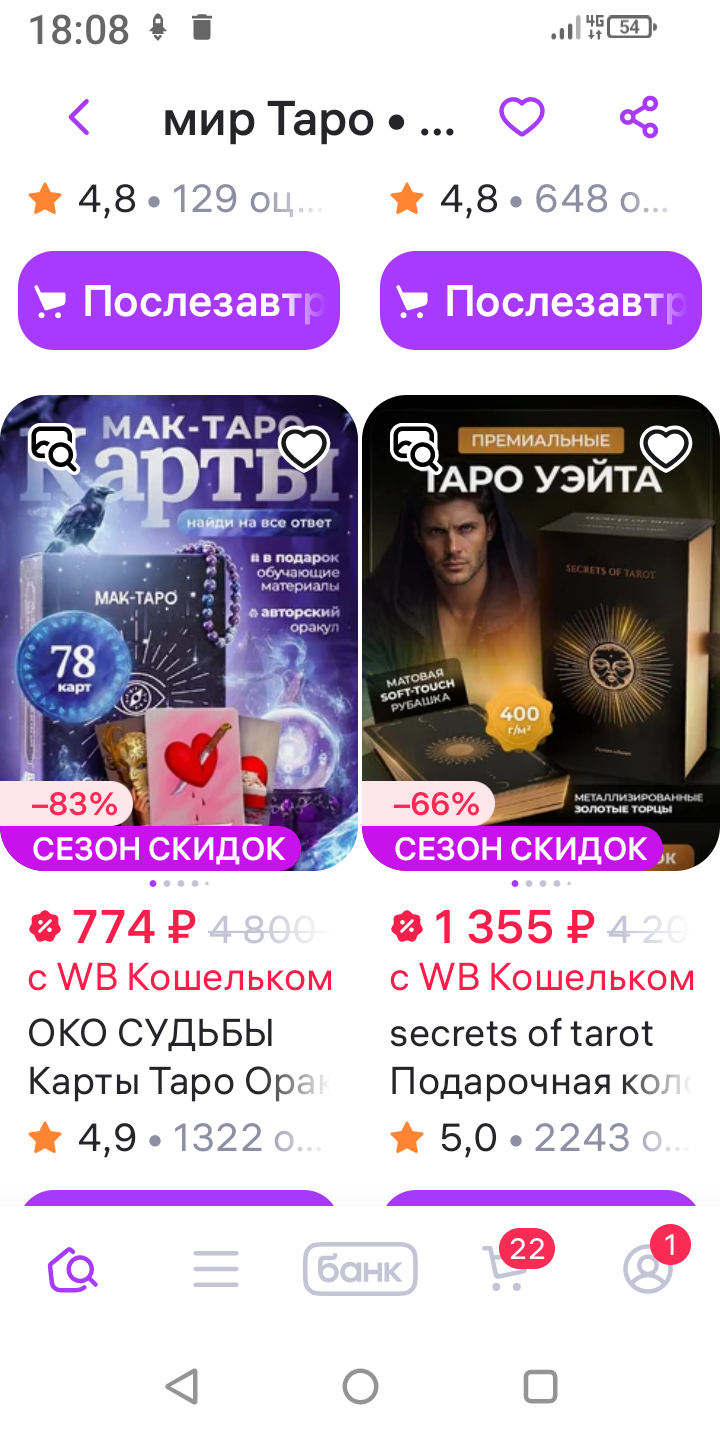Tap the system back button
The width and height of the screenshot is (720, 1440).
click(181, 1387)
